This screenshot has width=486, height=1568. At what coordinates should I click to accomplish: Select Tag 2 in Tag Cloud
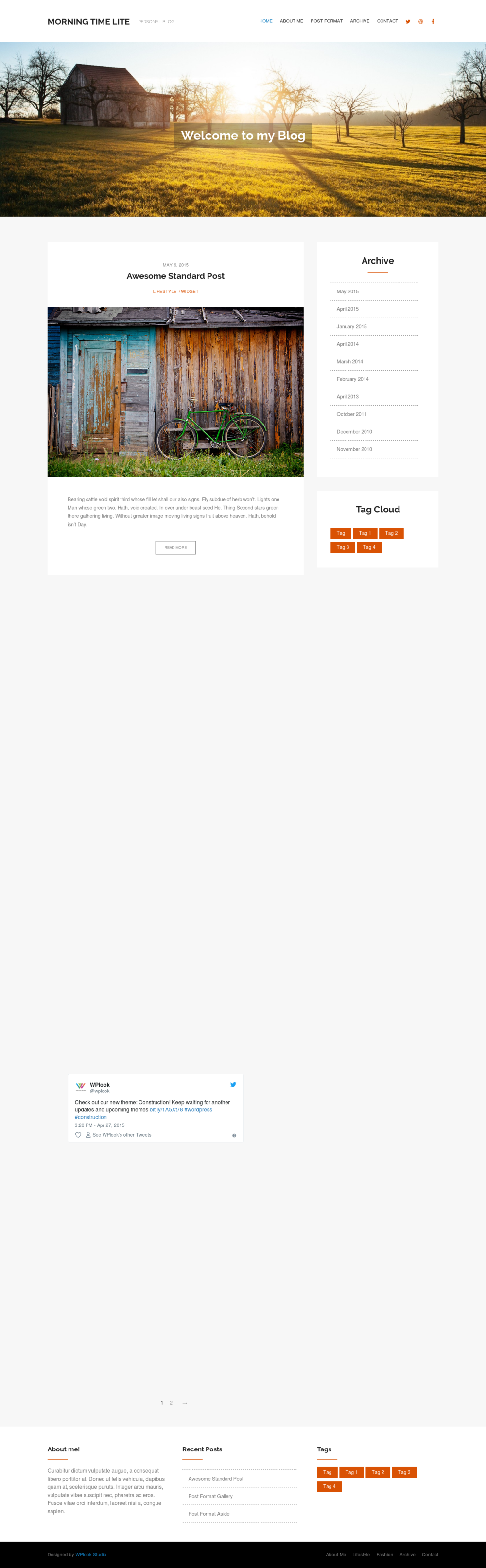(x=391, y=533)
